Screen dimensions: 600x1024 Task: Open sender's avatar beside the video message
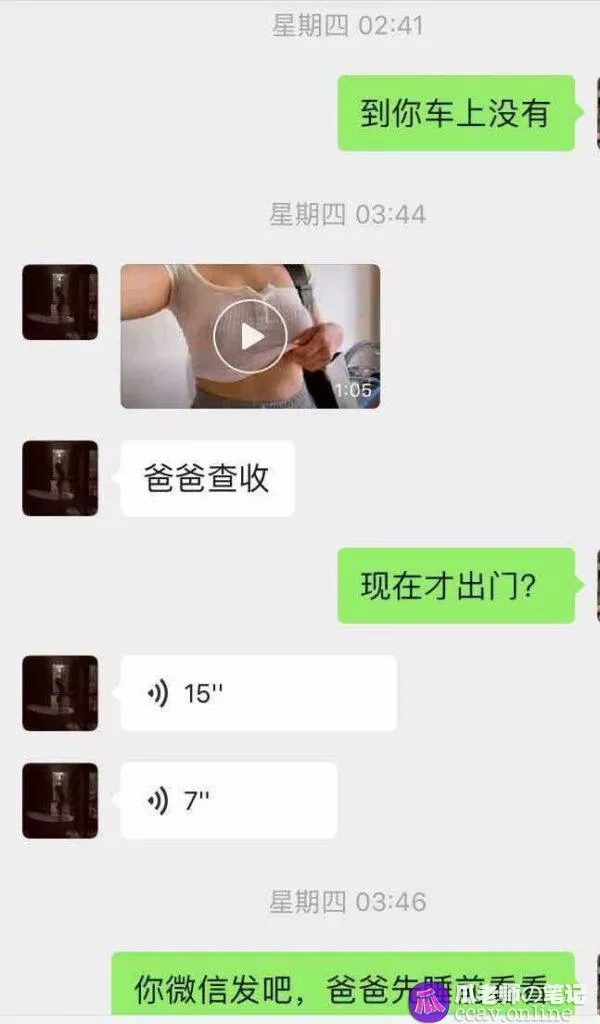click(60, 302)
